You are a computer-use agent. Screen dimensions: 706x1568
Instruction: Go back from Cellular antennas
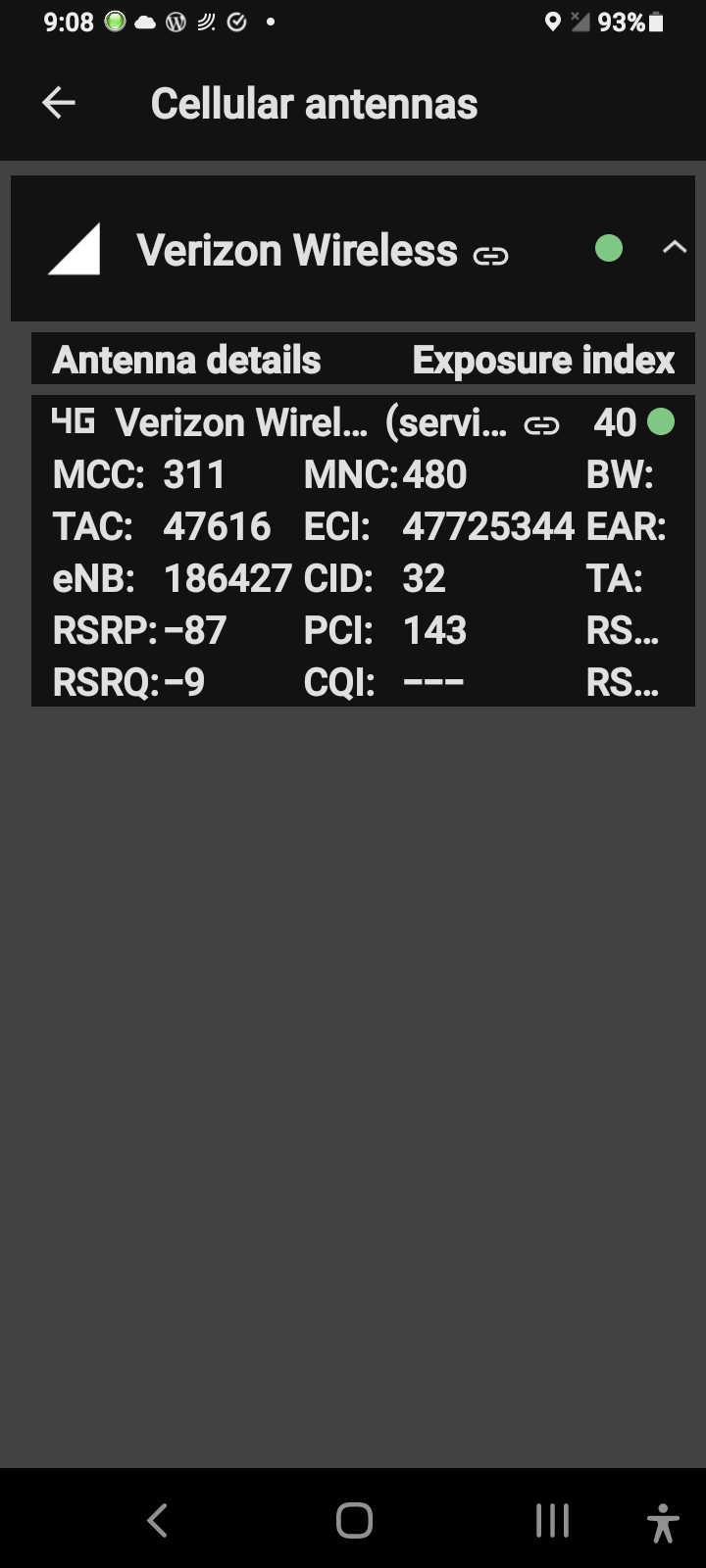(59, 103)
